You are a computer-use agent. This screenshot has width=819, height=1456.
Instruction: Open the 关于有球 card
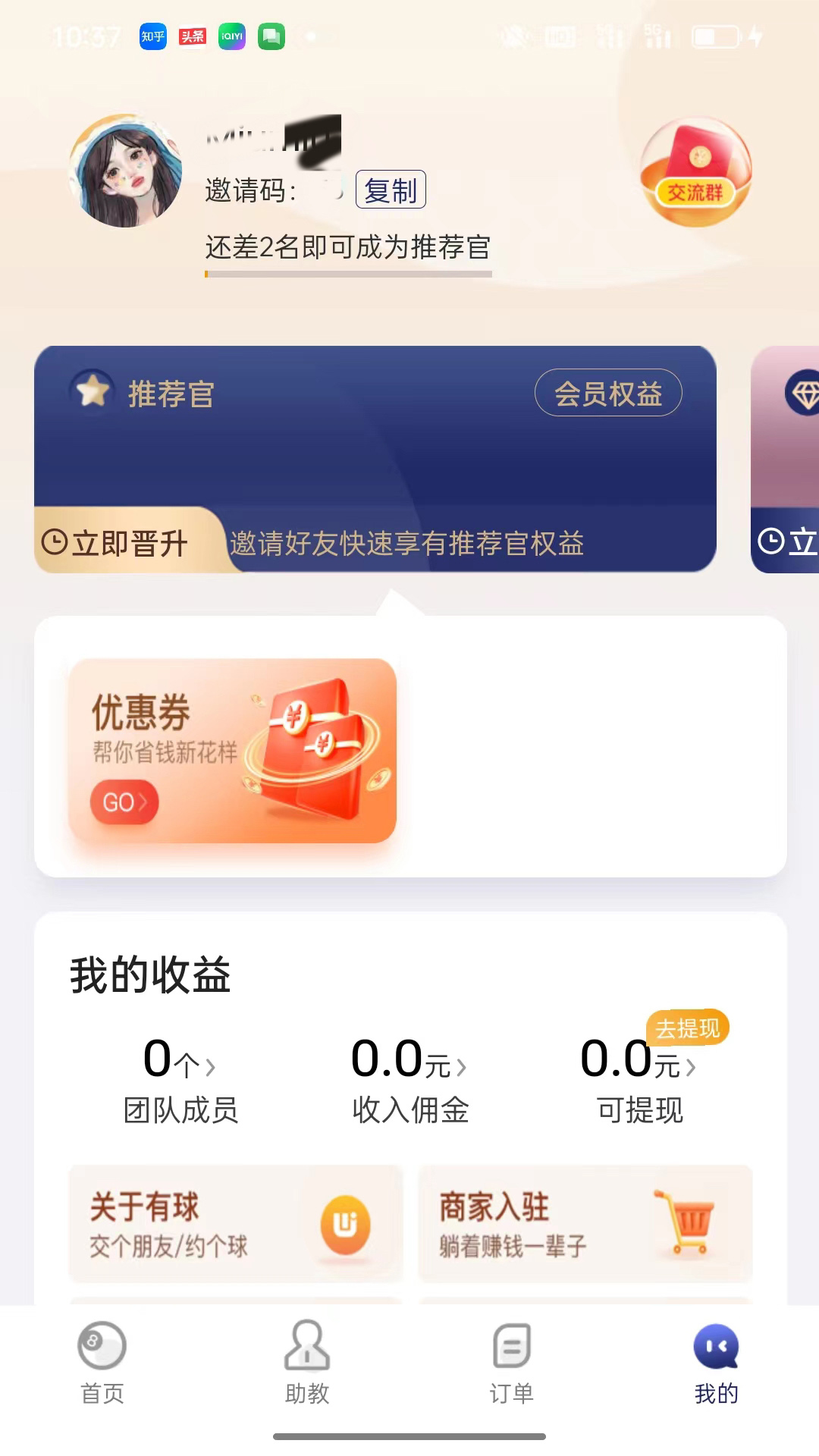pyautogui.click(x=235, y=1223)
